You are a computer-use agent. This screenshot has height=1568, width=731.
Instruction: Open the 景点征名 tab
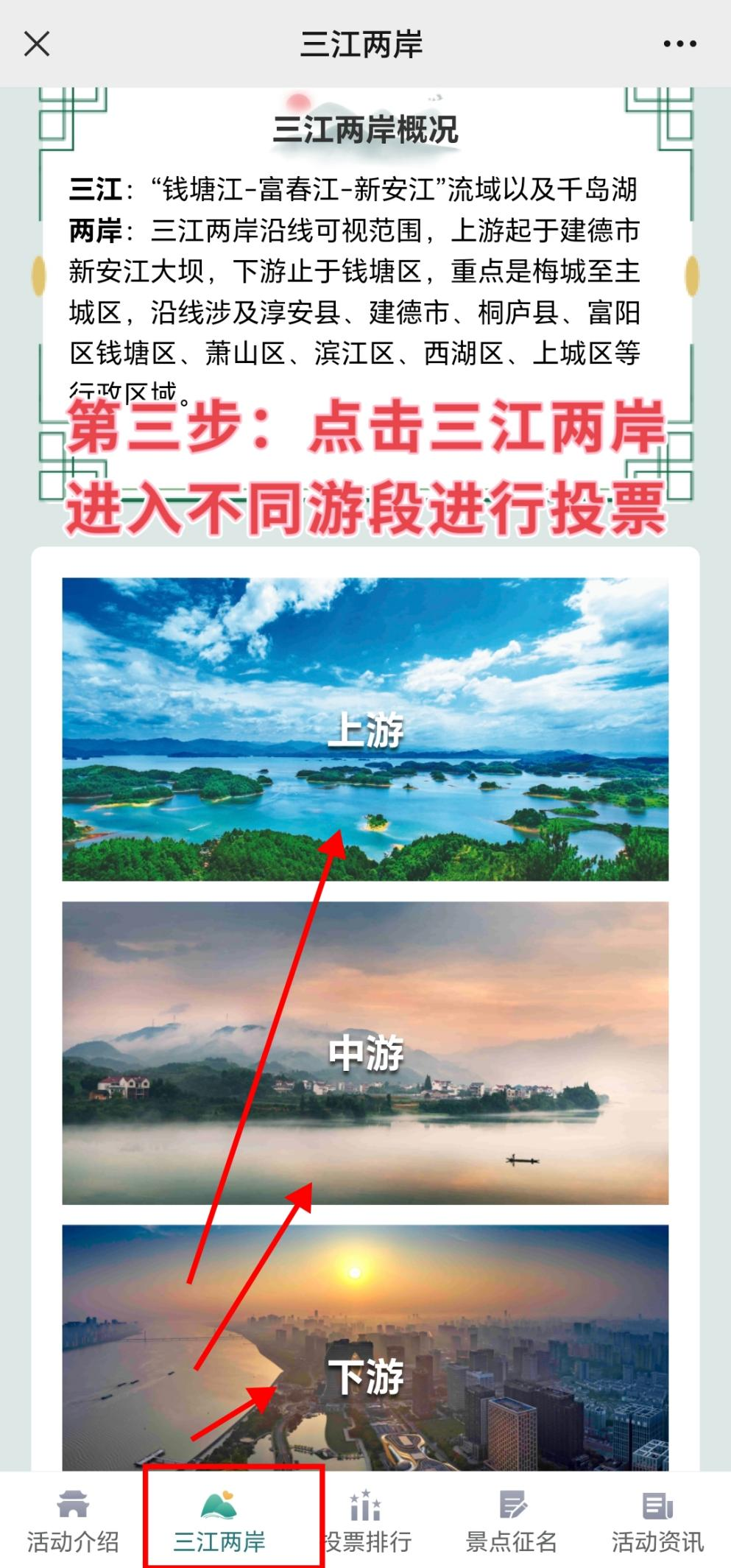(x=512, y=1520)
